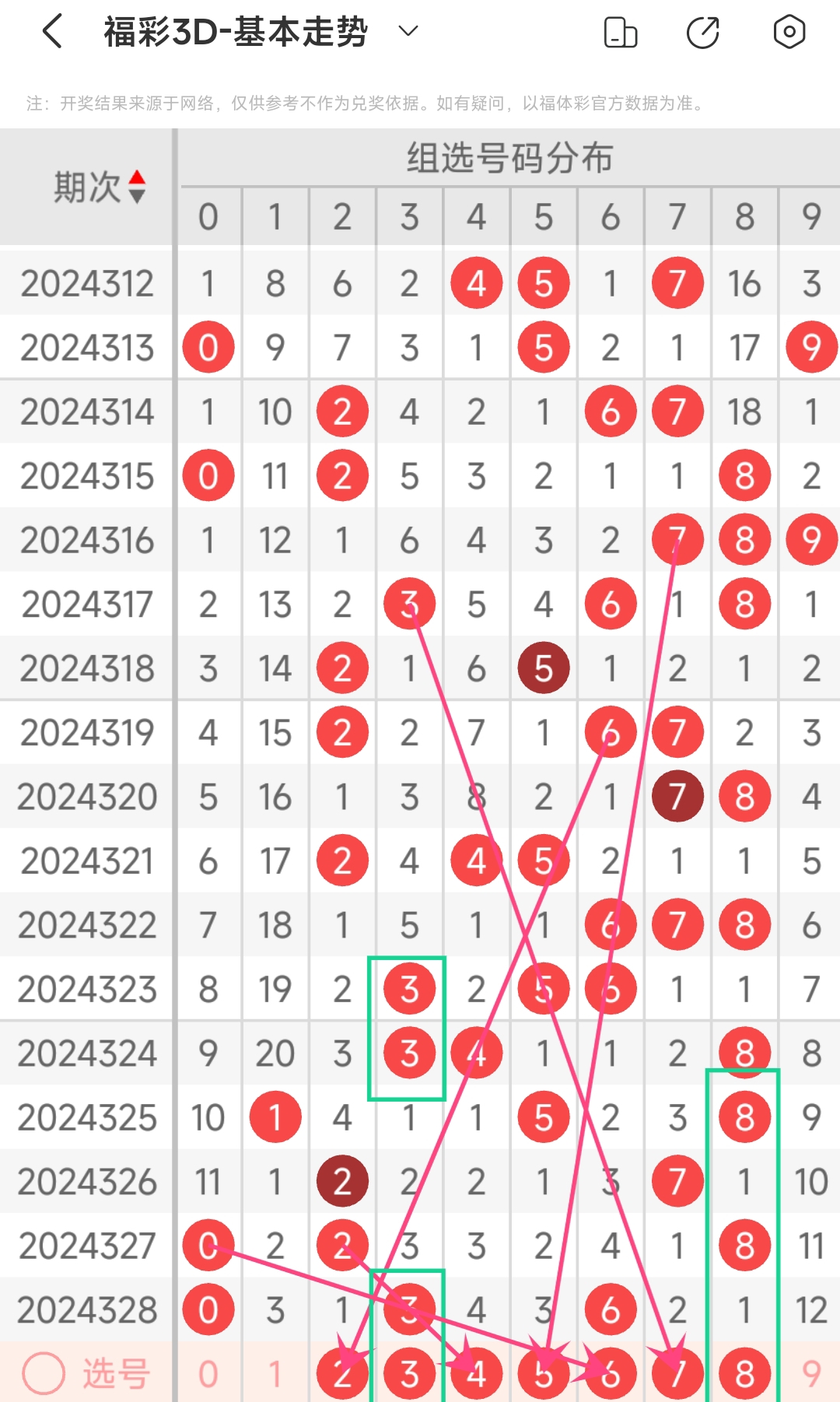The image size is (840, 1402).
Task: Deselect number 5 in the 选号 row
Action: [544, 1374]
